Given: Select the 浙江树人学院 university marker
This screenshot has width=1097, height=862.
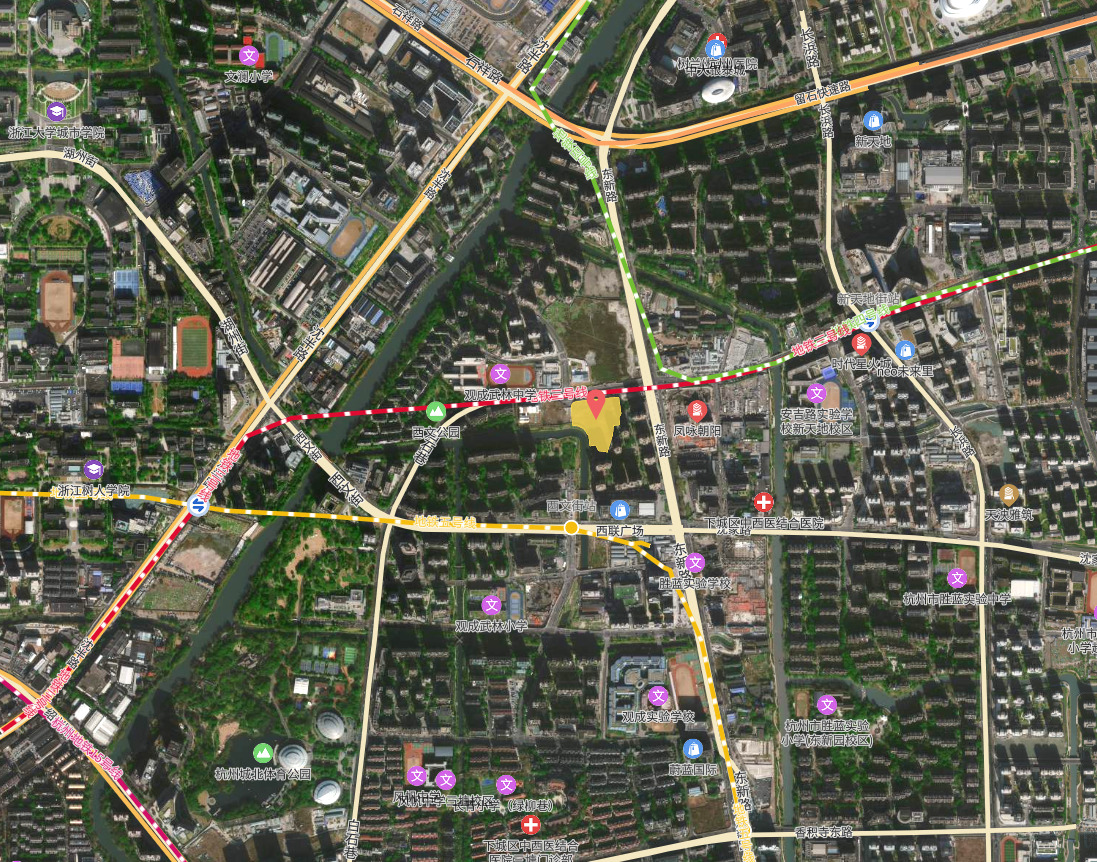Looking at the screenshot, I should 94,469.
